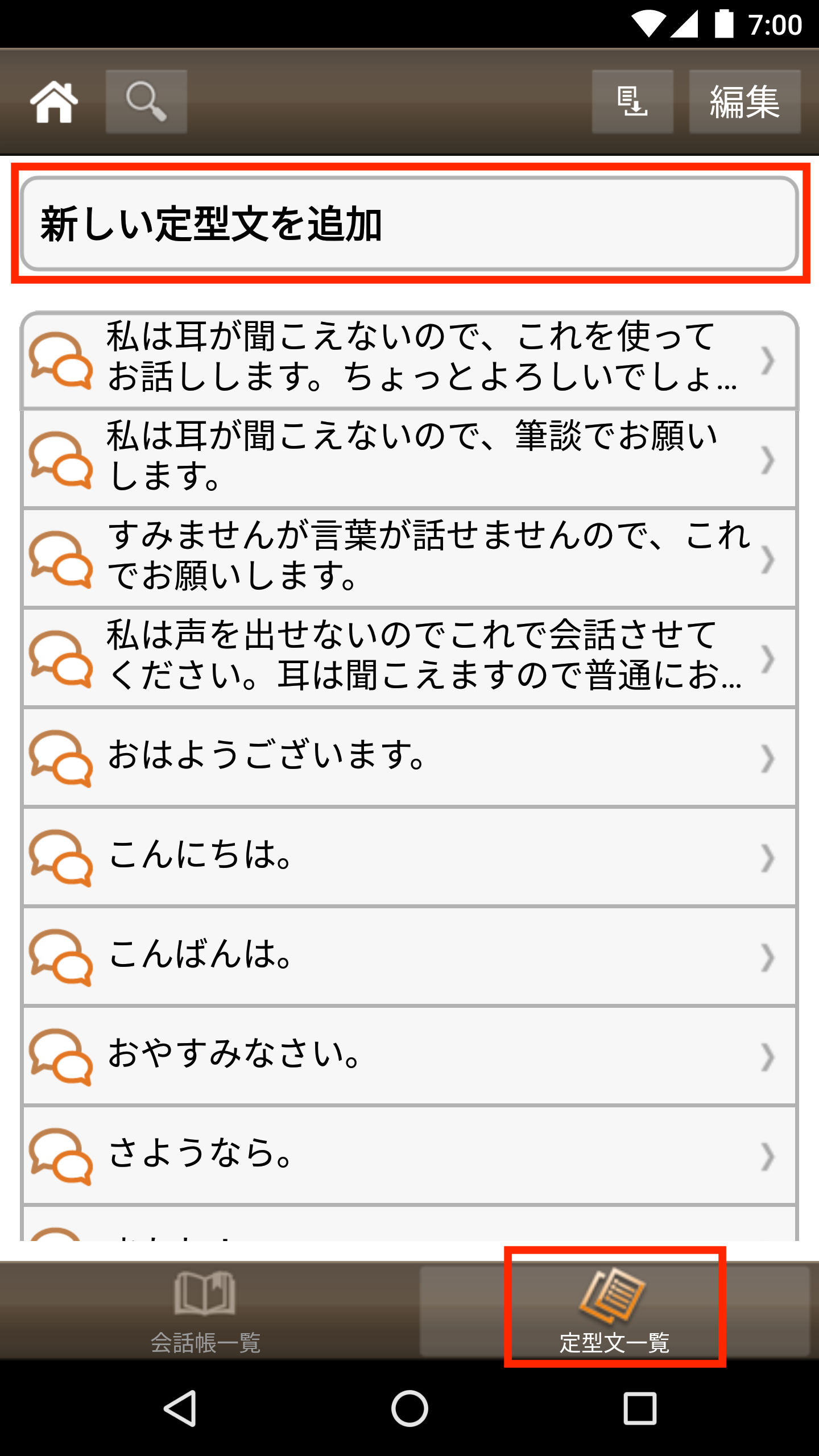This screenshot has height=1456, width=819.
Task: Select おやすみなさい phrase
Action: [x=409, y=1056]
